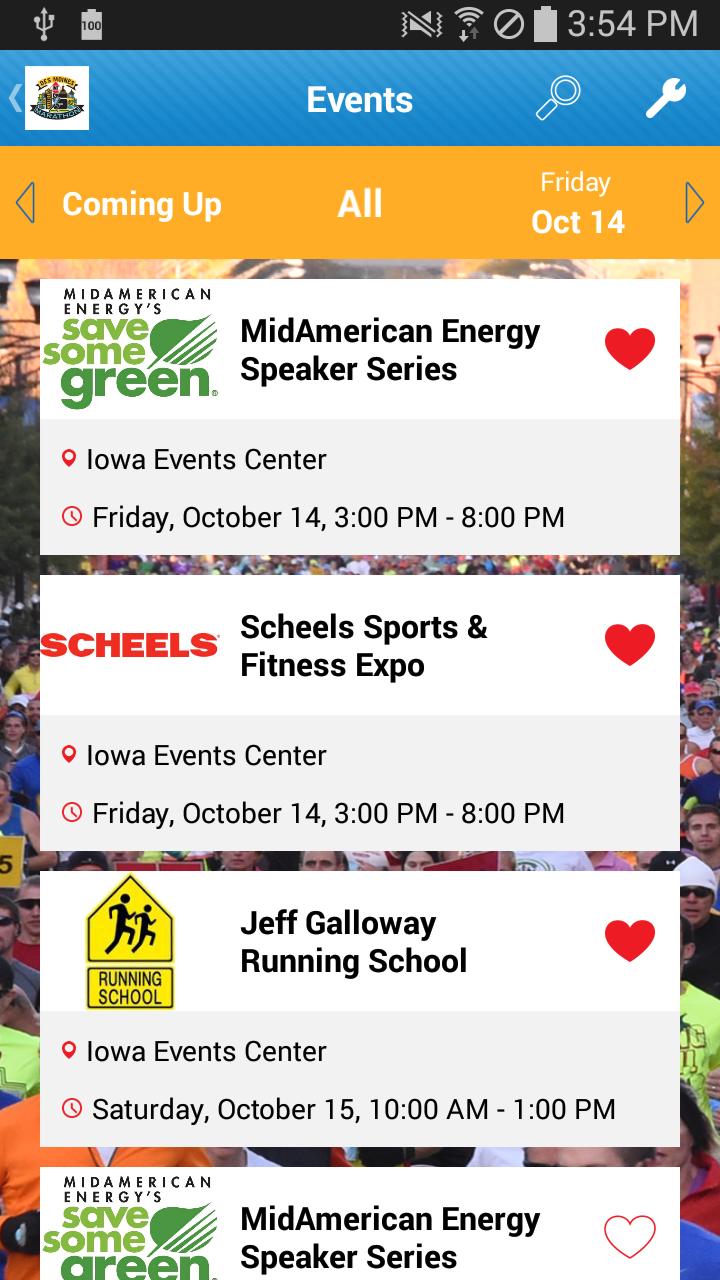The width and height of the screenshot is (720, 1280).
Task: Open the first MidAmerican Energy Speaker Series event
Action: click(390, 350)
